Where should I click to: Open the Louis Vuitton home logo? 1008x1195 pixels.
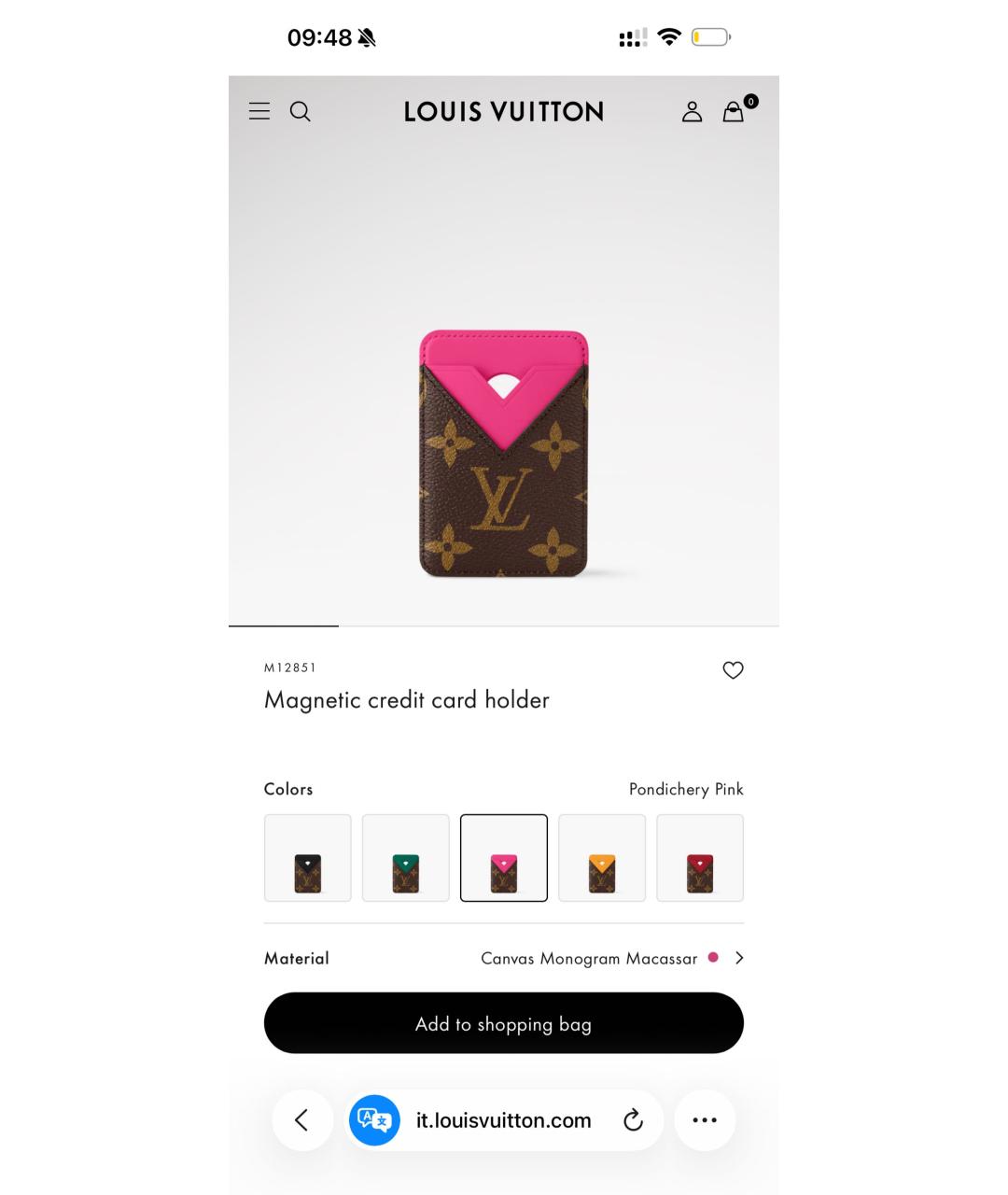pyautogui.click(x=504, y=112)
